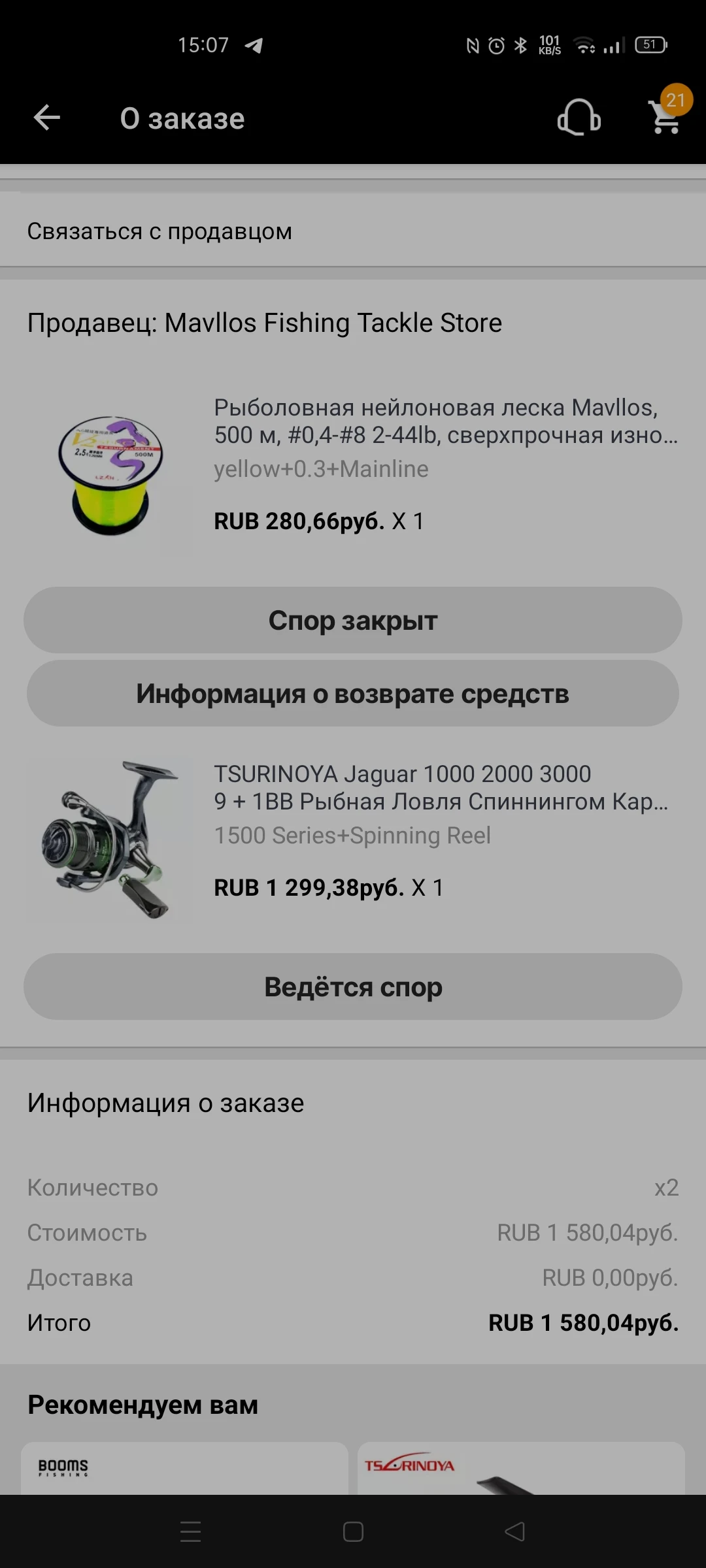Open the ongoing dispute (Ведётся спор)
This screenshot has width=706, height=1568.
(x=353, y=987)
